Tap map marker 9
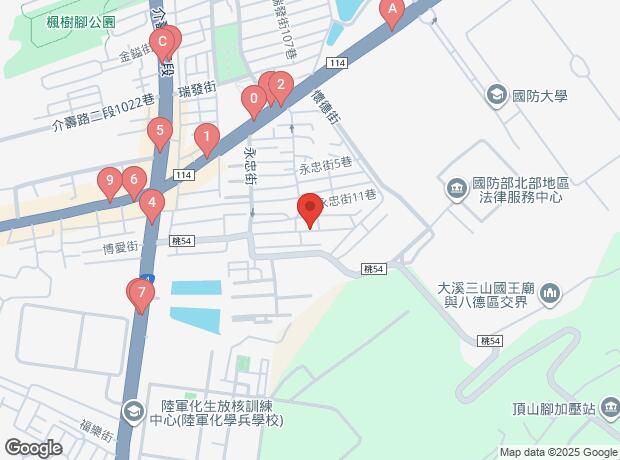 pos(110,182)
